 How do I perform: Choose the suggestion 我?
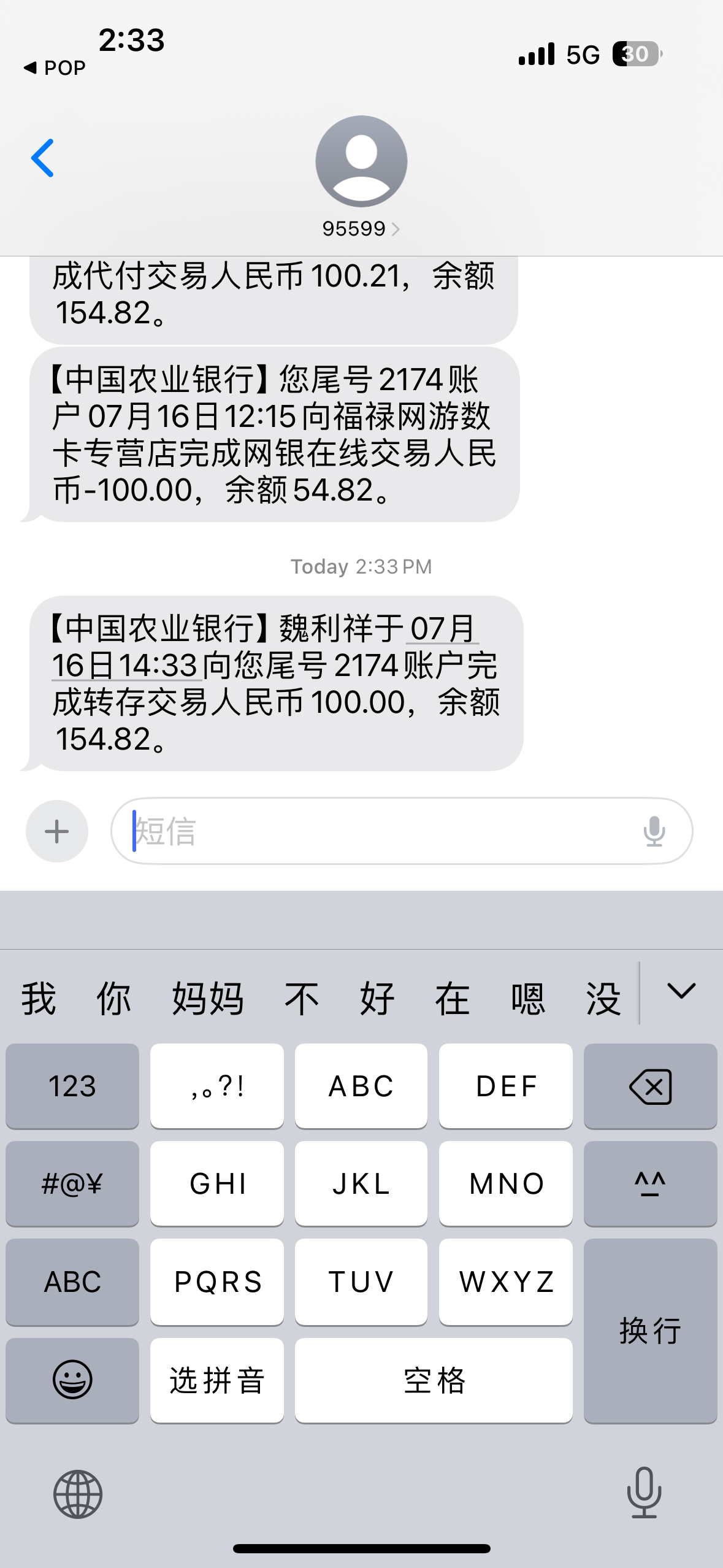point(39,998)
